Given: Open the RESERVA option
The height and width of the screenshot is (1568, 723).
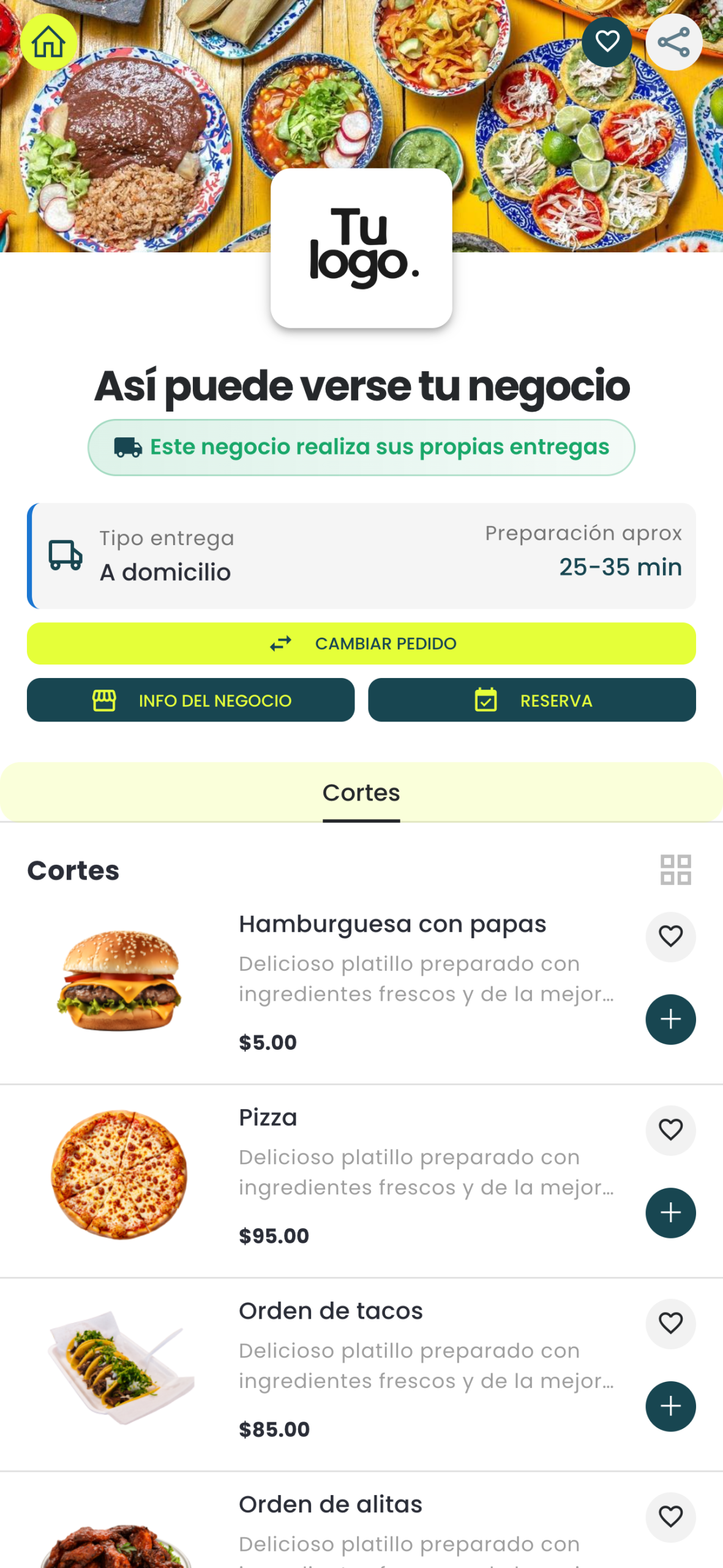Looking at the screenshot, I should (531, 700).
